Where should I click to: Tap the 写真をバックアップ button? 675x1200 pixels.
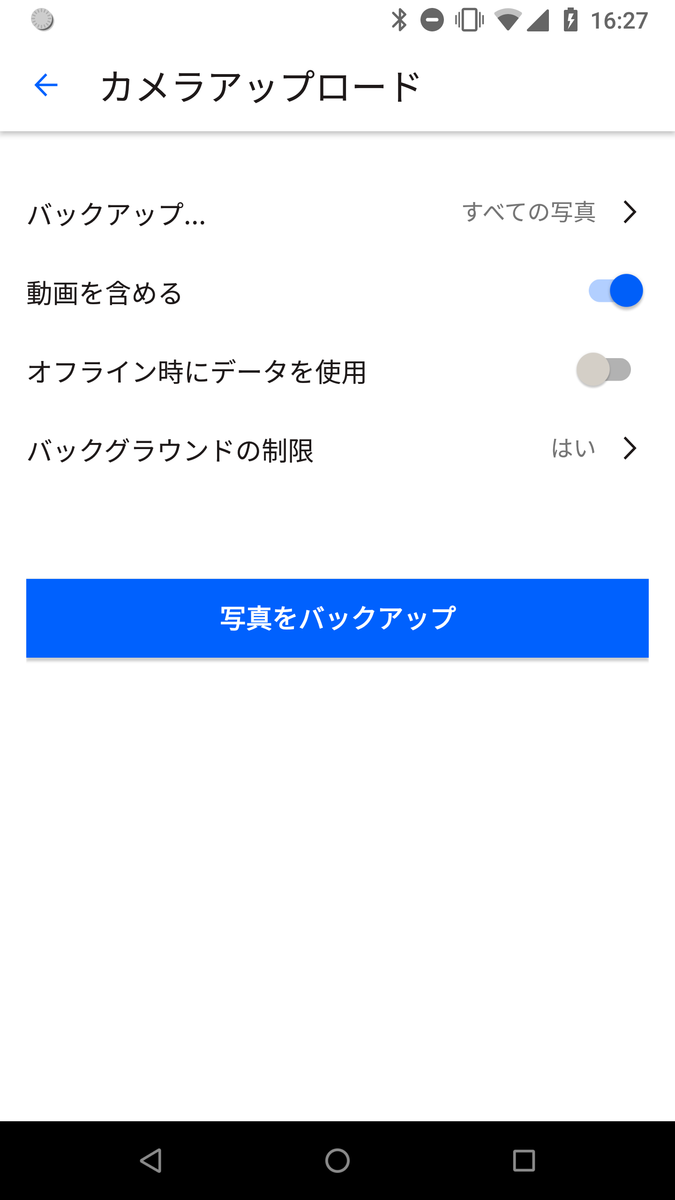coord(337,618)
